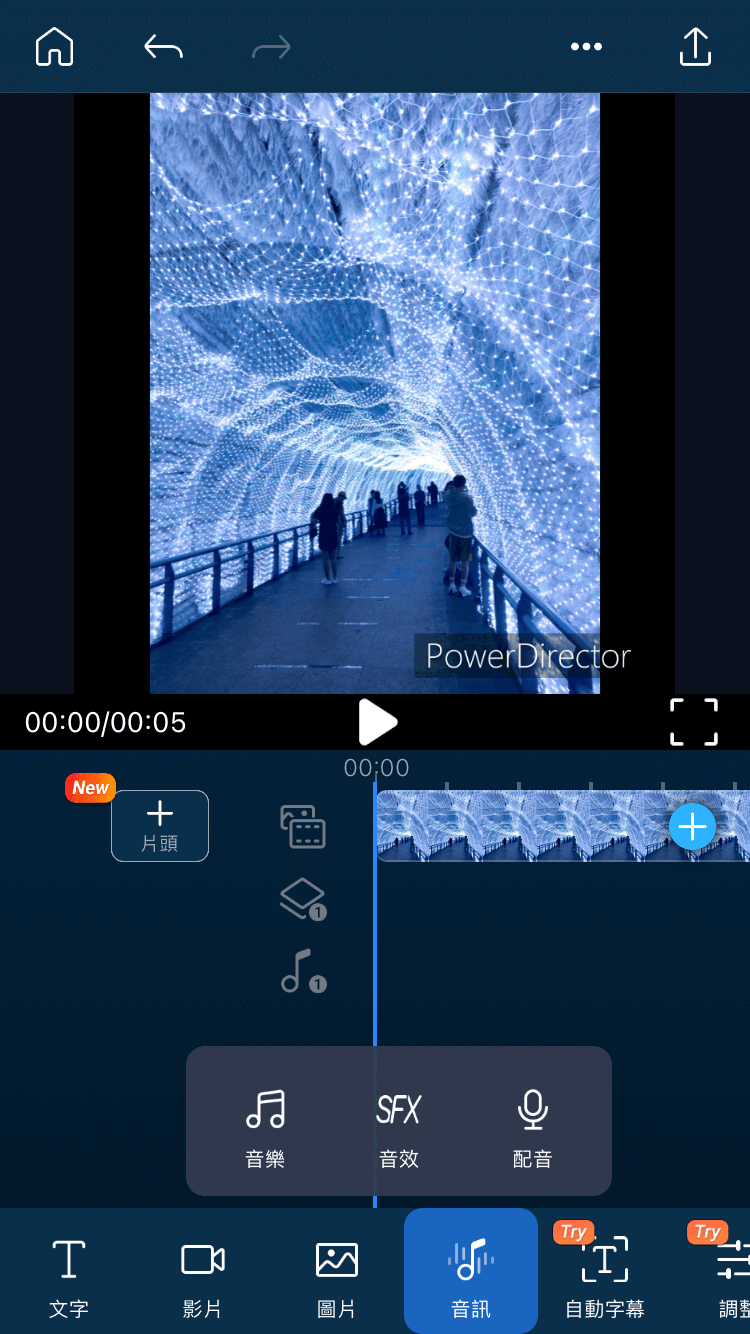Image resolution: width=750 pixels, height=1334 pixels.
Task: Select the video clip on timeline
Action: pos(520,826)
